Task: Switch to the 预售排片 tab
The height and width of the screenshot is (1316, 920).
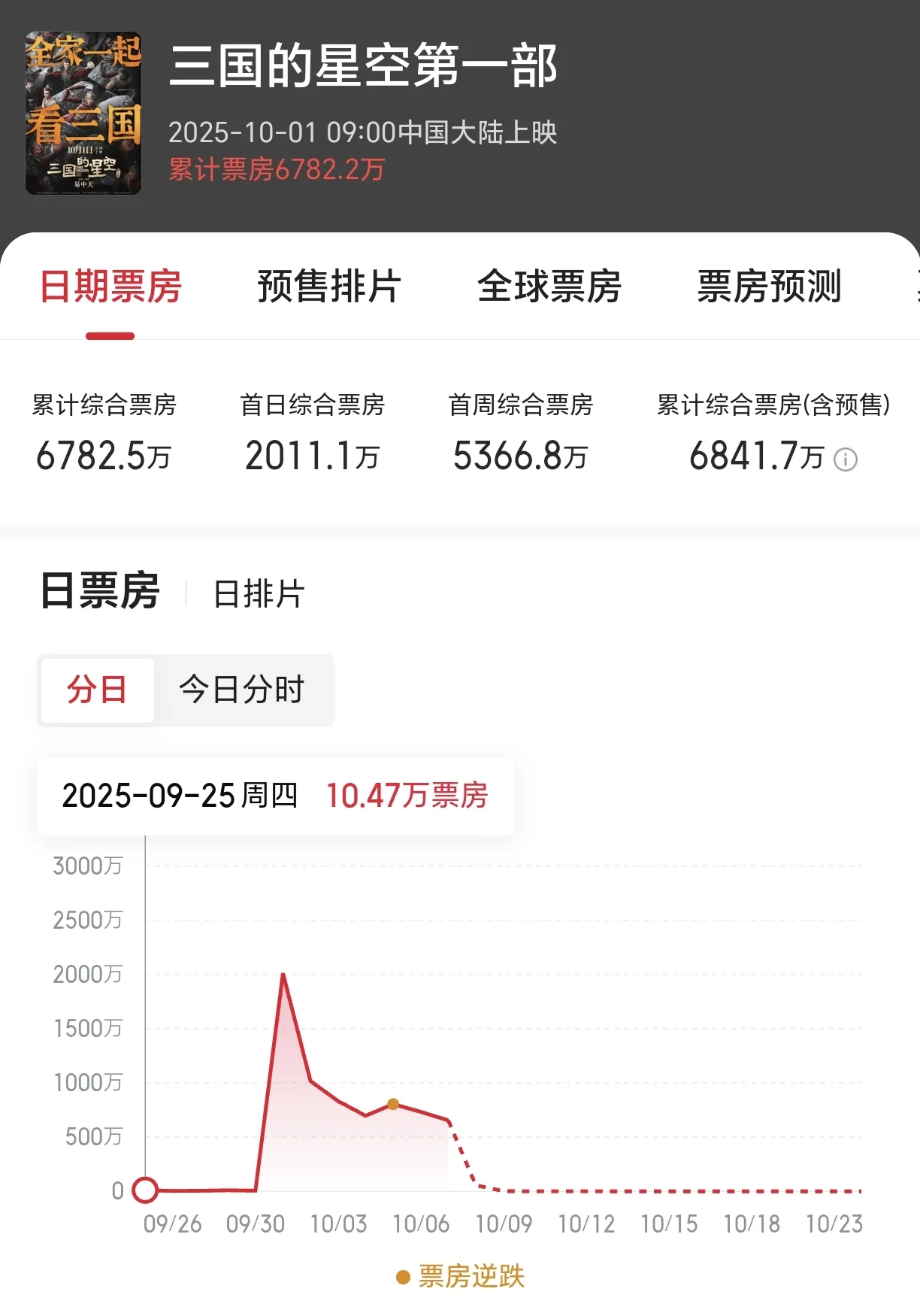Action: tap(328, 287)
